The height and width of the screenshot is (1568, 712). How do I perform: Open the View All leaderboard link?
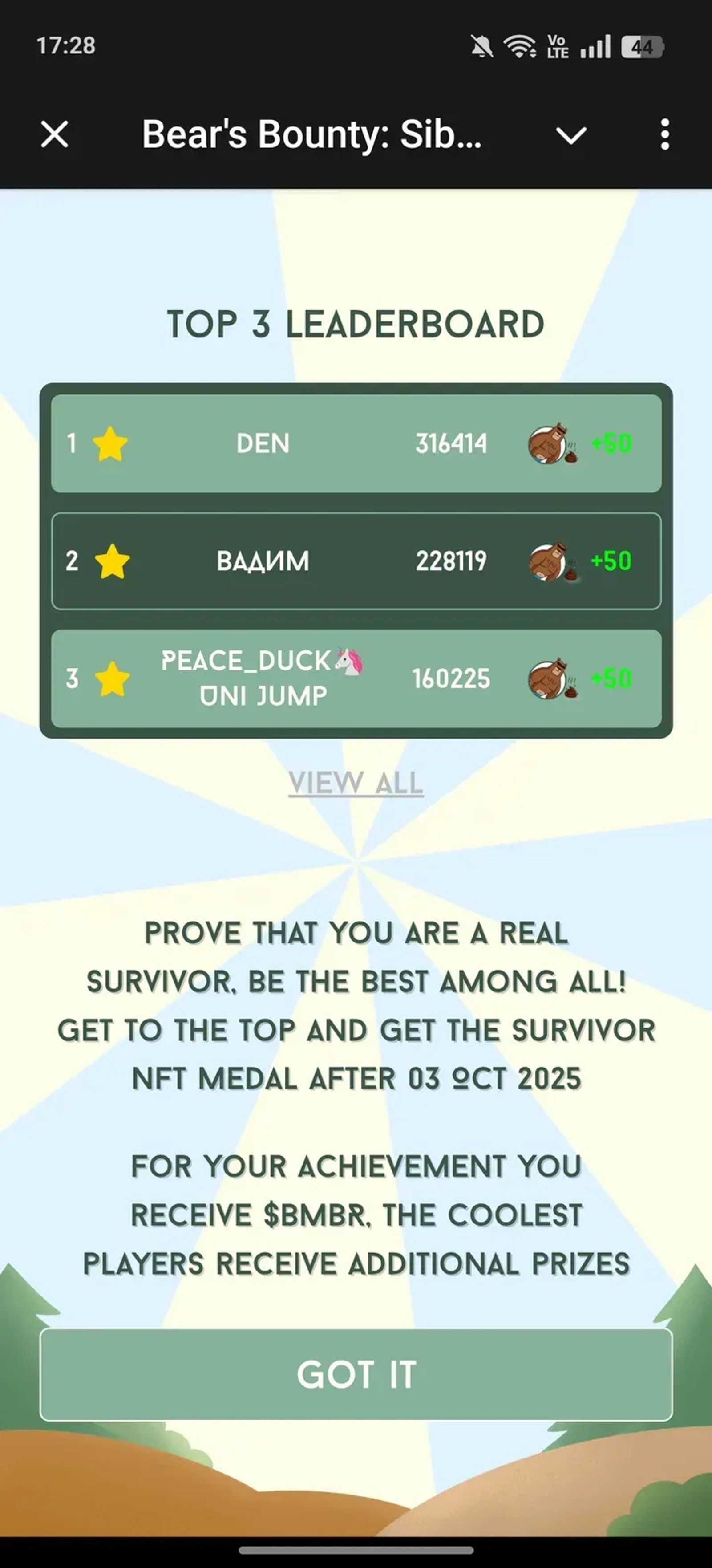[x=356, y=783]
